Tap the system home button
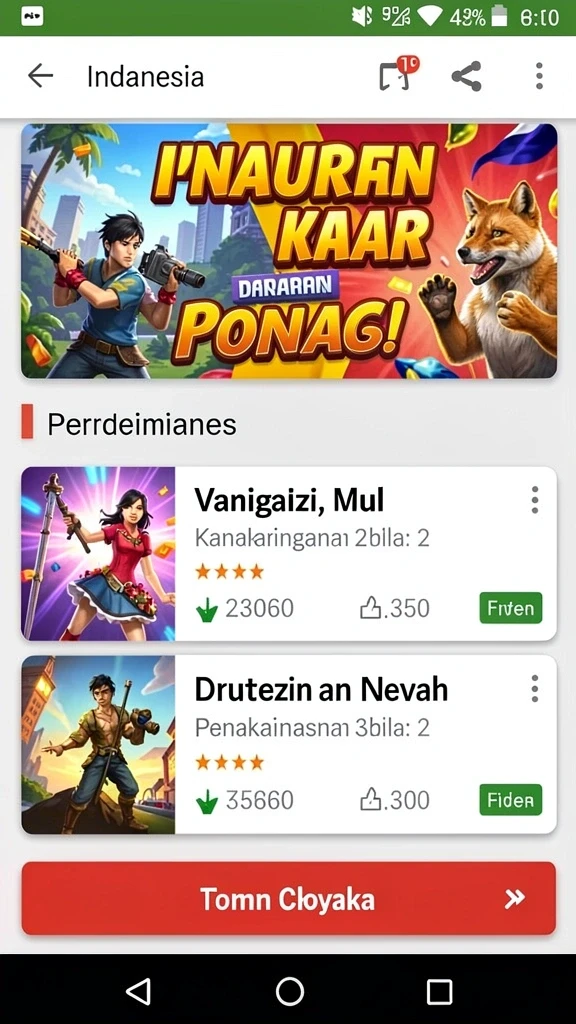 pyautogui.click(x=289, y=991)
